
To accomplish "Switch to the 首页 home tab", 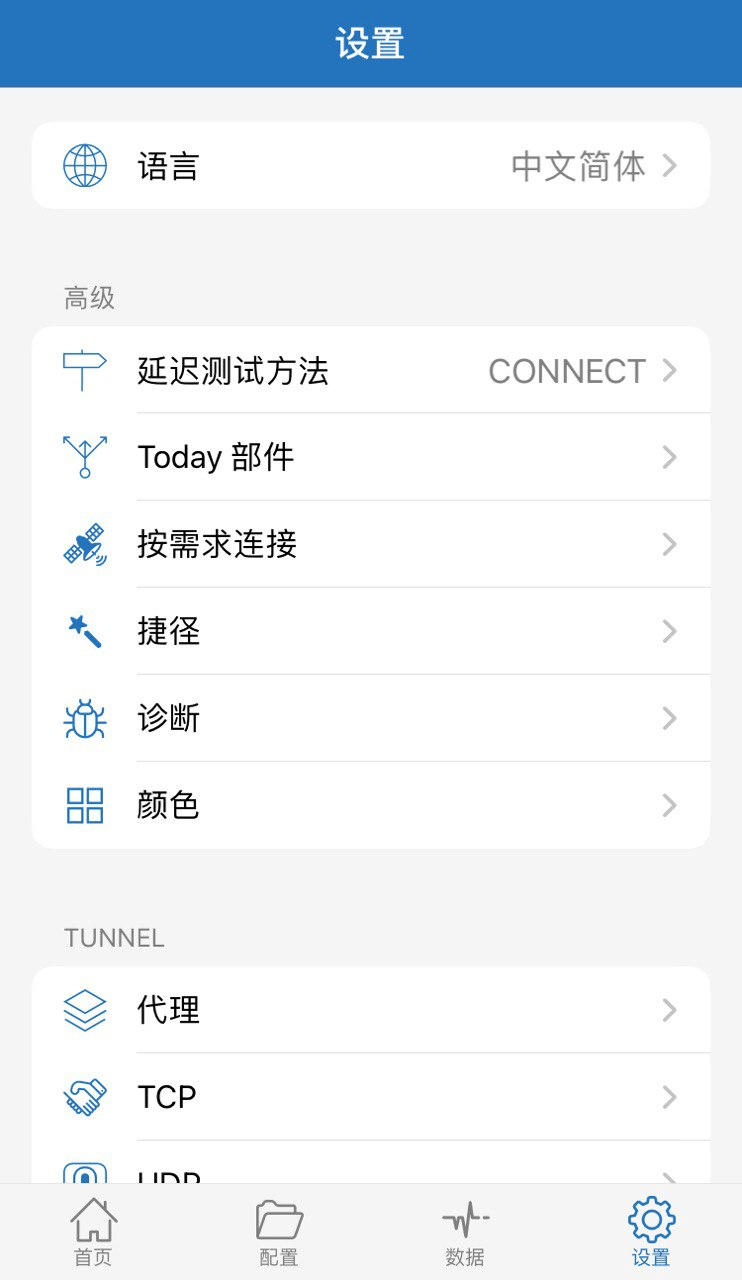I will coord(93,1232).
